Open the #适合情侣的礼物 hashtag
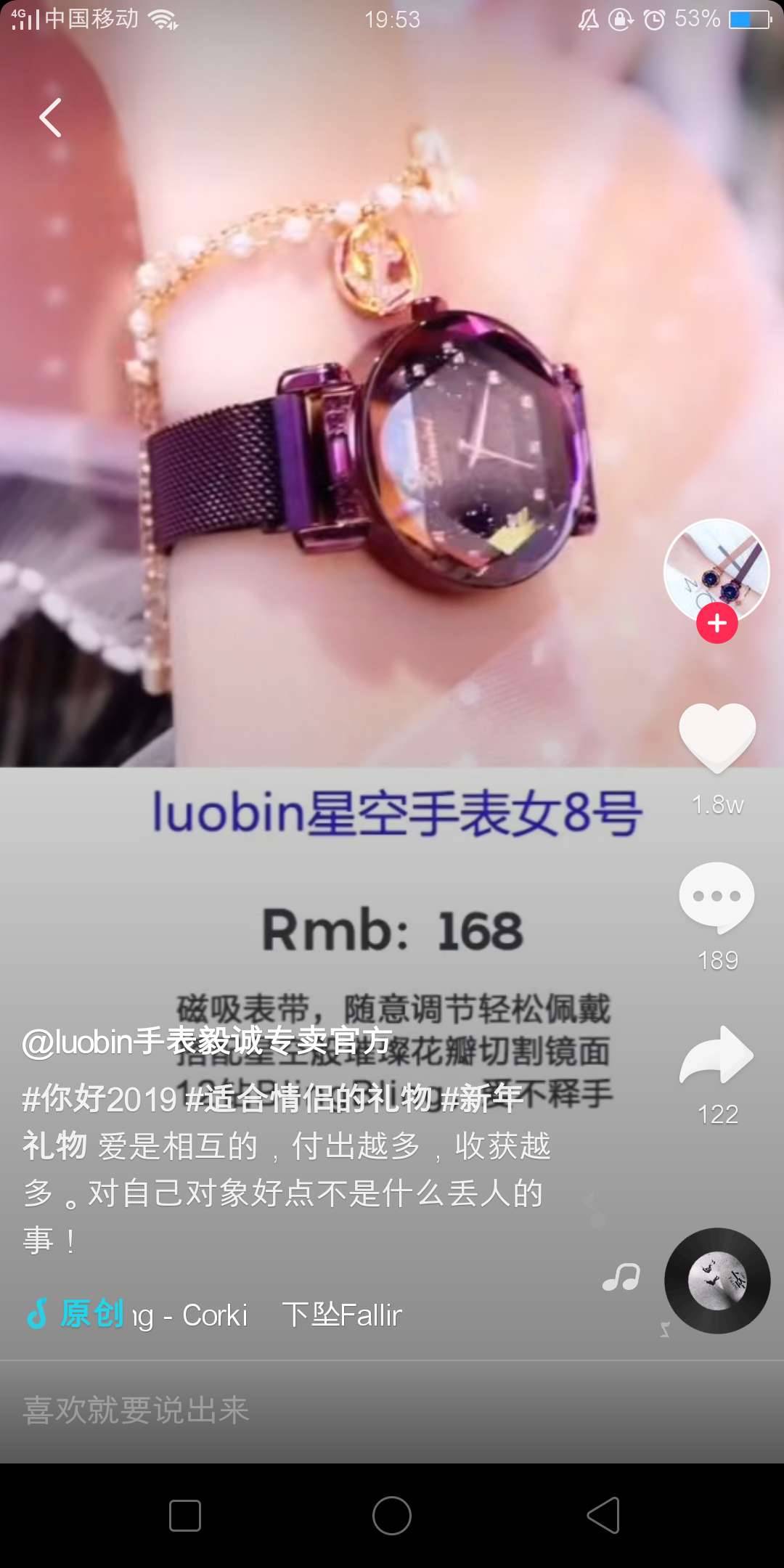Screen dimensions: 784x1568 (x=309, y=1099)
